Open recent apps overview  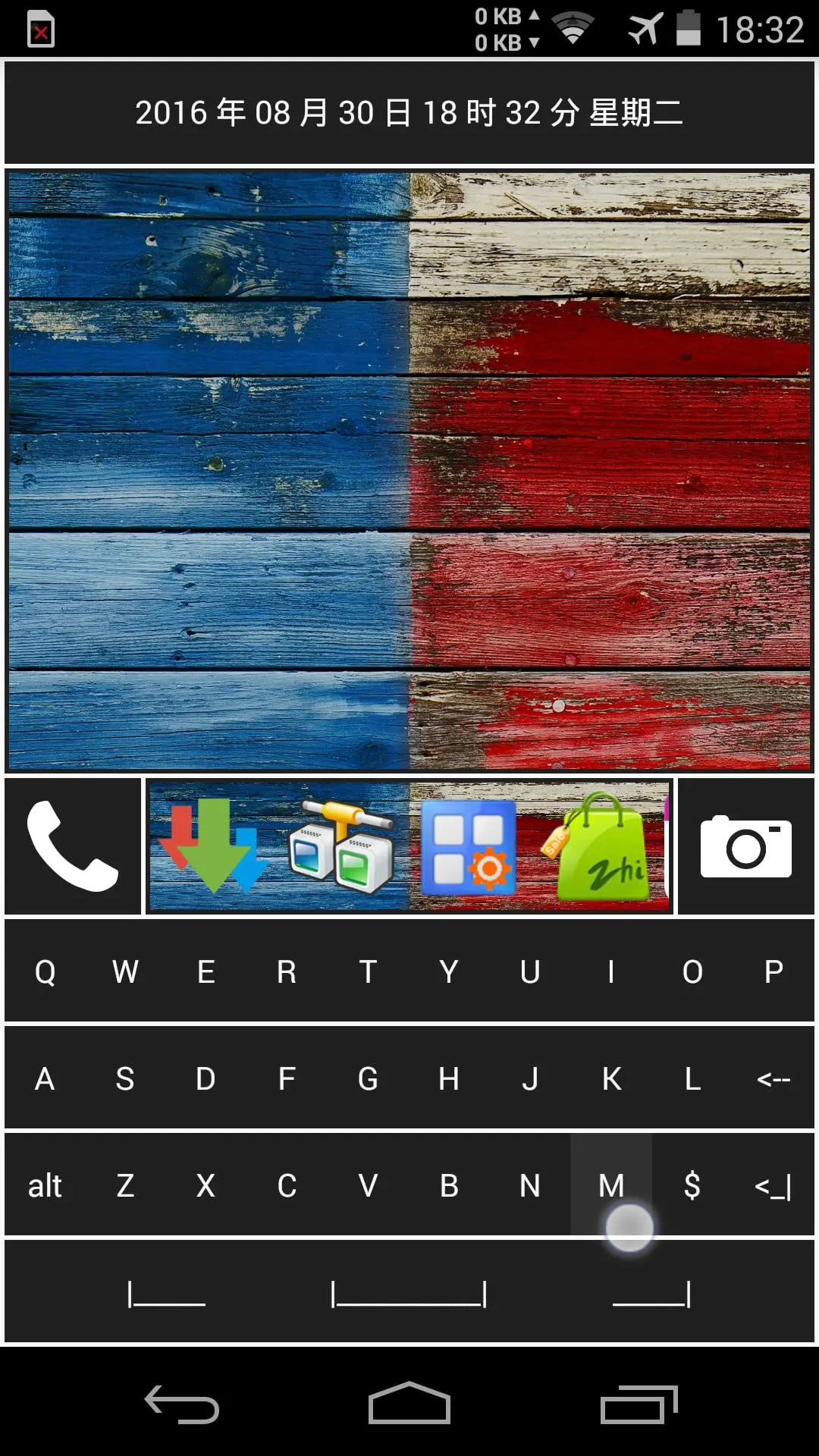(639, 1404)
